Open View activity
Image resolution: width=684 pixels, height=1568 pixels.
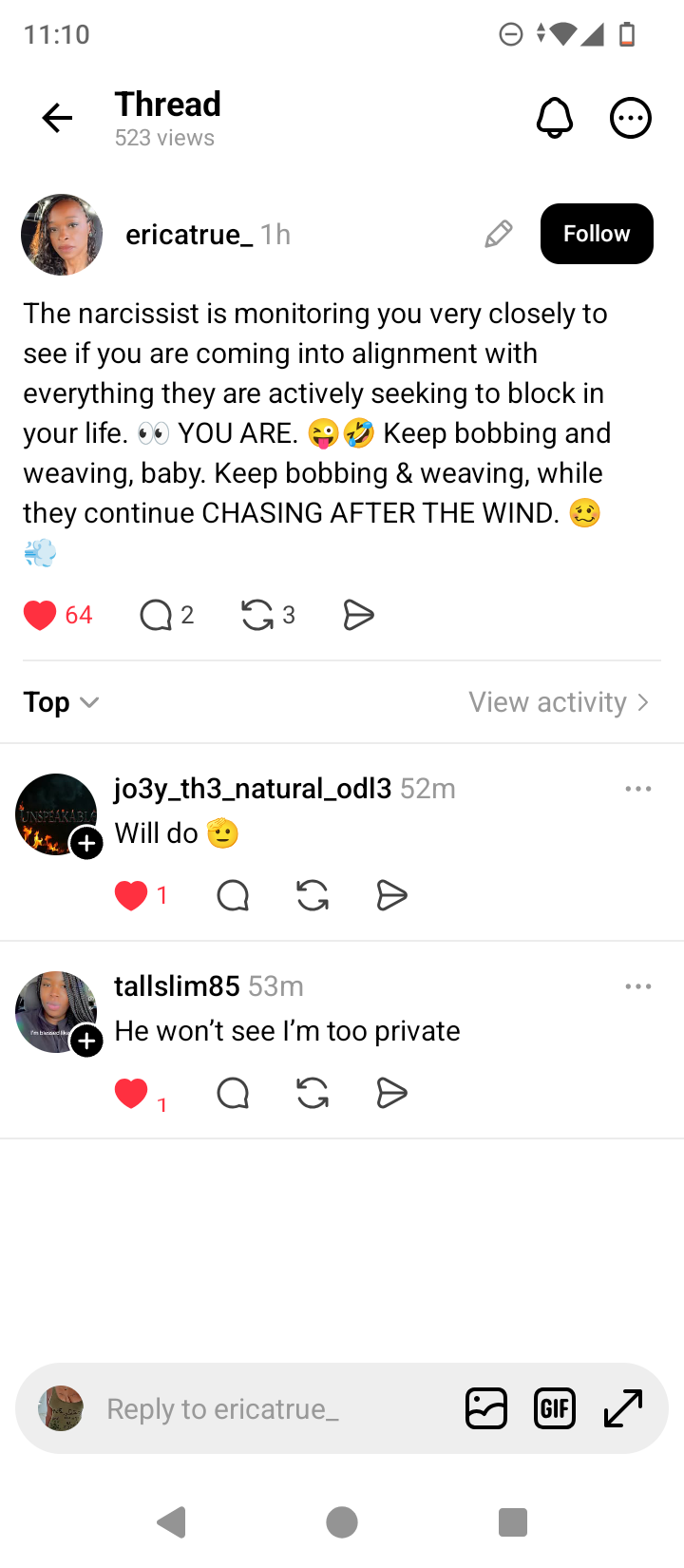coord(559,702)
